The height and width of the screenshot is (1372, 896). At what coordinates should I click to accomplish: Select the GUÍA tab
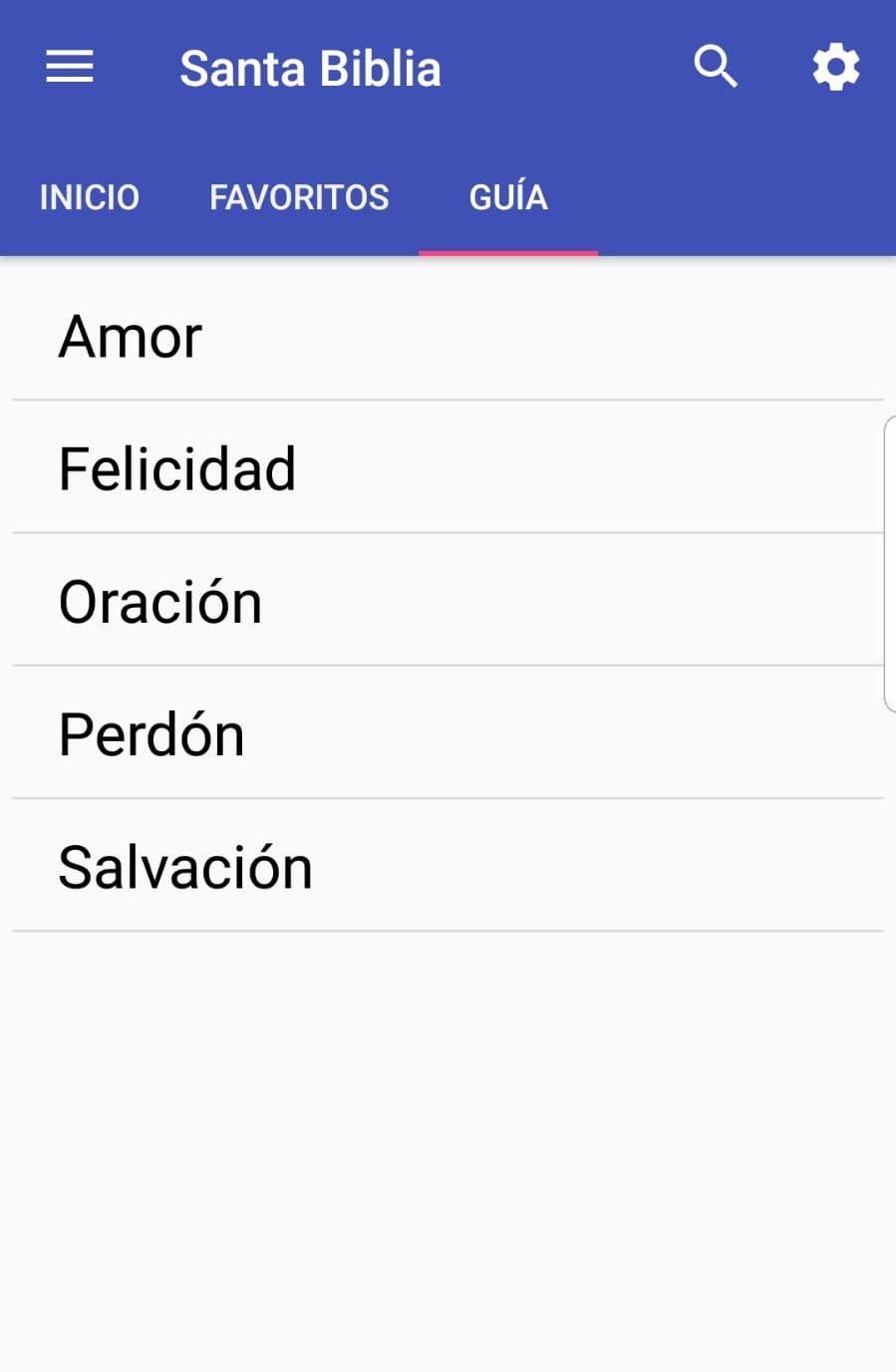[508, 197]
